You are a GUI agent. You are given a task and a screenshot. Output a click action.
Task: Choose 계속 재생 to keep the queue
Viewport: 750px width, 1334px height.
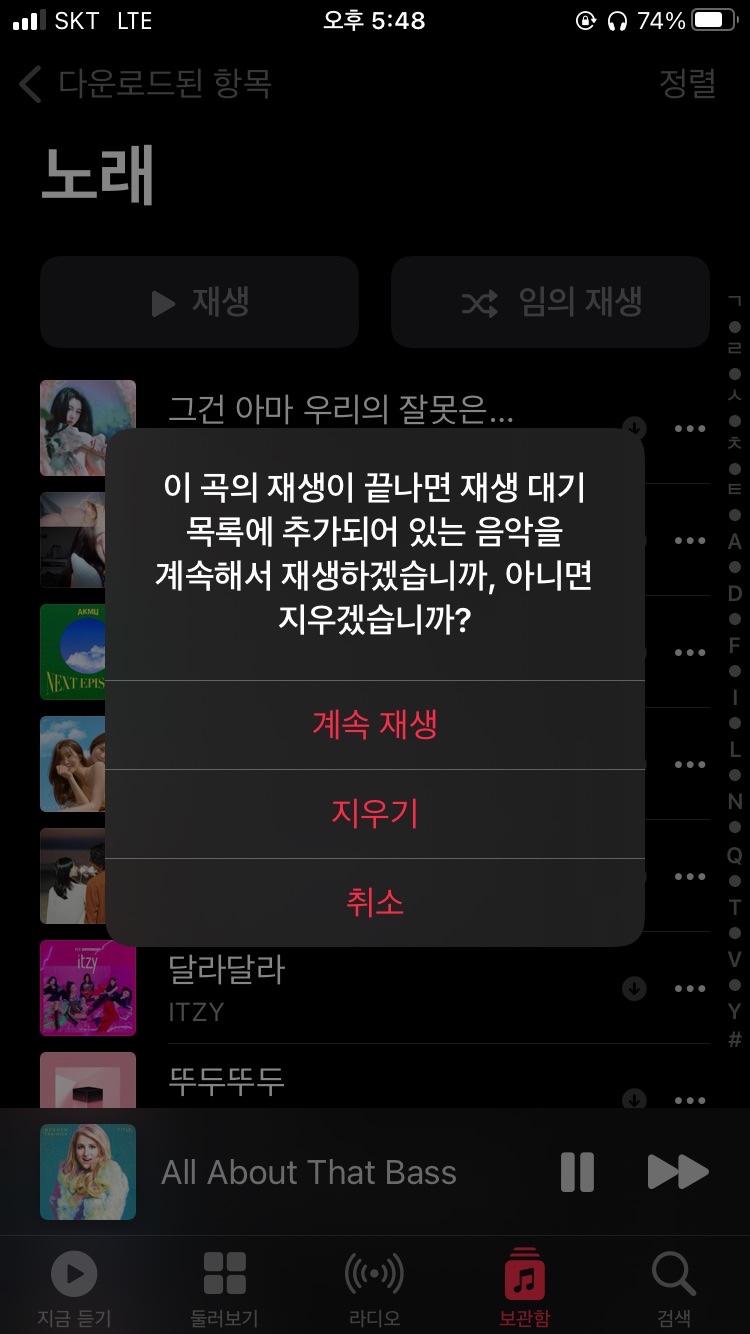tap(375, 725)
